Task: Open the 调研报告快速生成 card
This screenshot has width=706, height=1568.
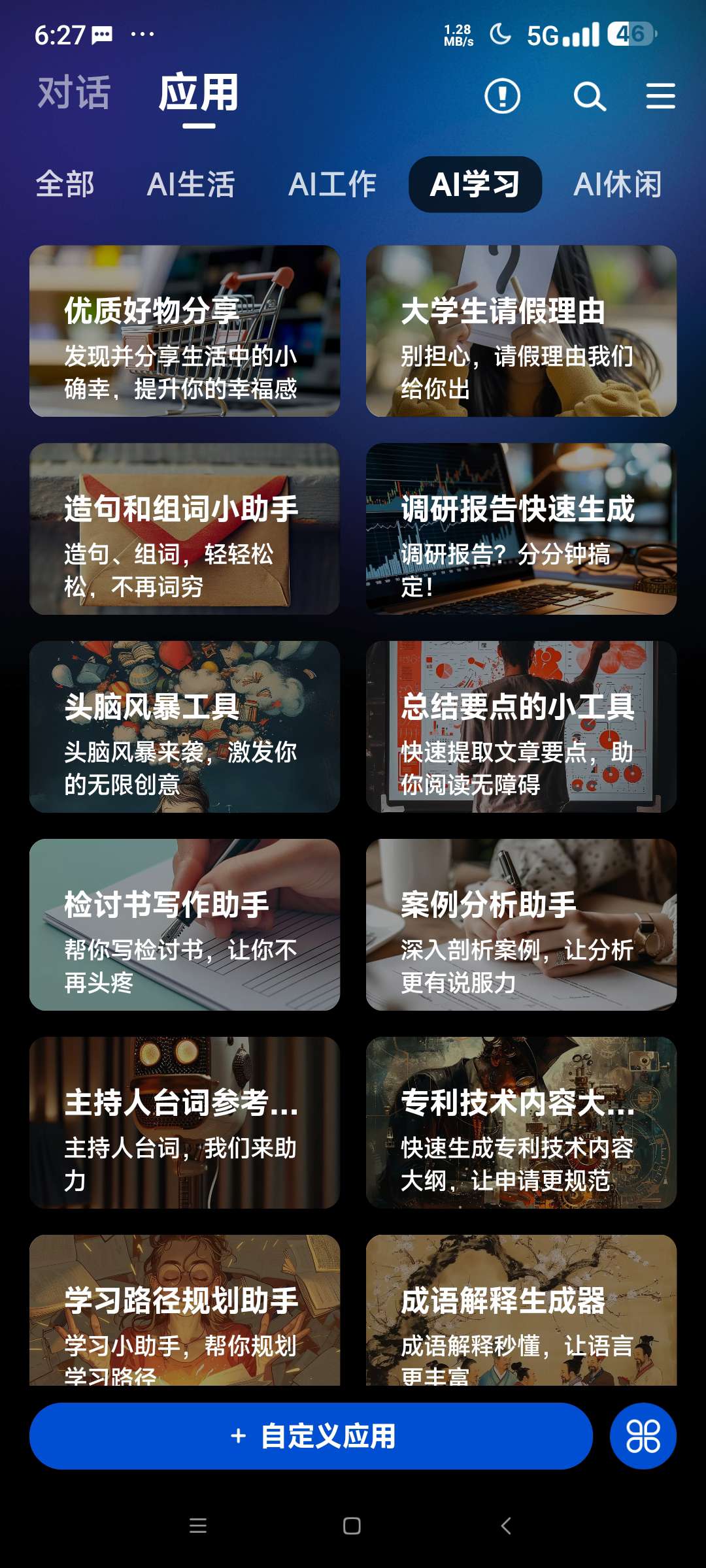Action: (521, 529)
